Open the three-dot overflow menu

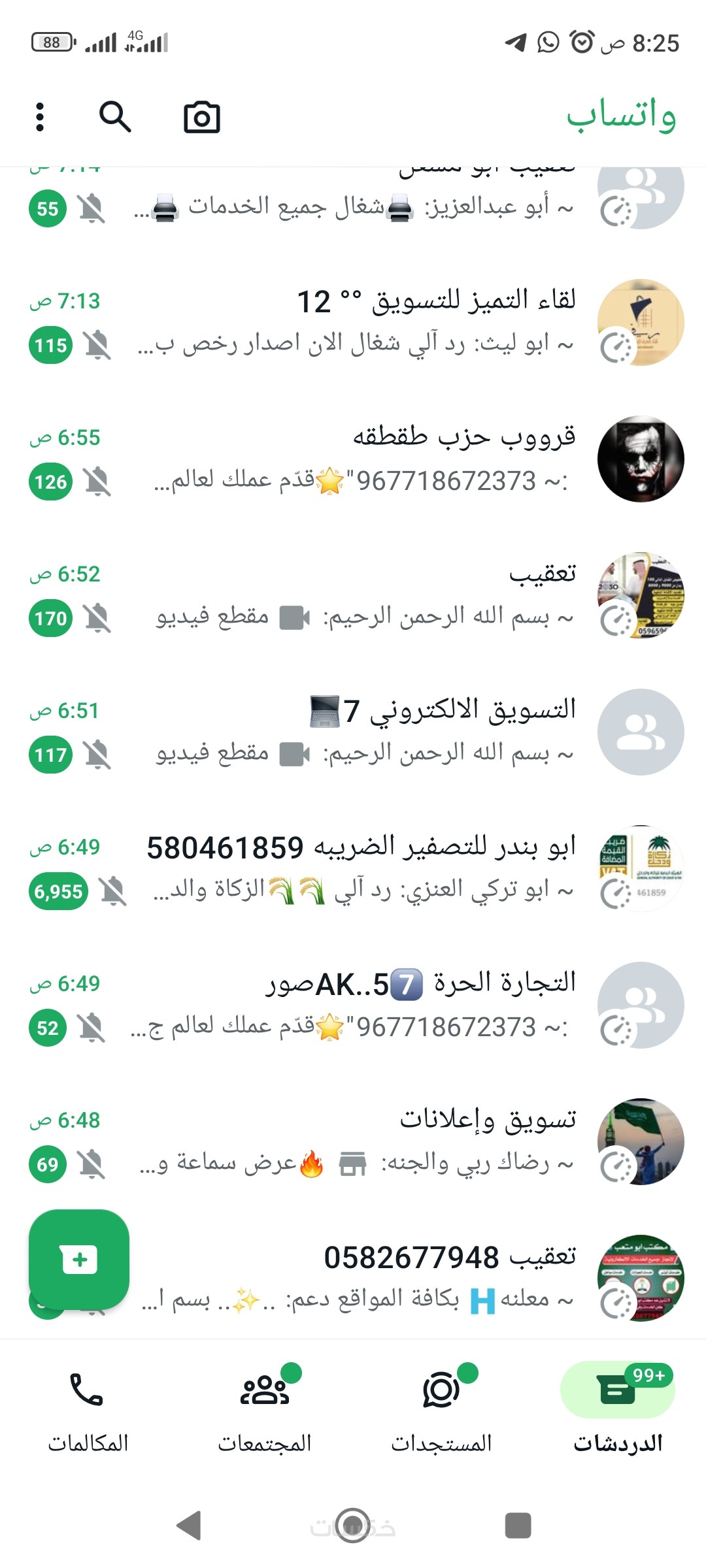click(x=40, y=118)
